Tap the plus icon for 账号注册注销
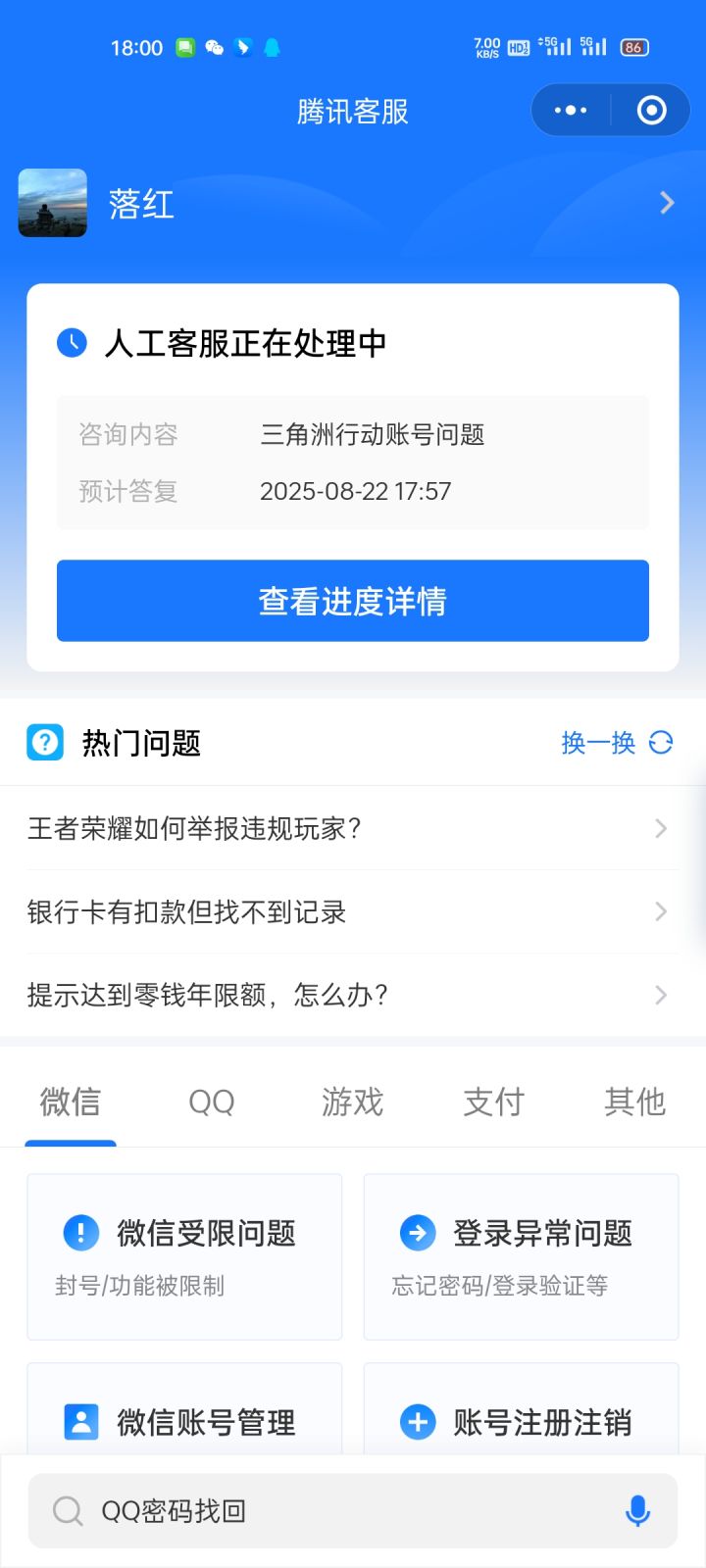The width and height of the screenshot is (706, 1568). click(x=419, y=1421)
